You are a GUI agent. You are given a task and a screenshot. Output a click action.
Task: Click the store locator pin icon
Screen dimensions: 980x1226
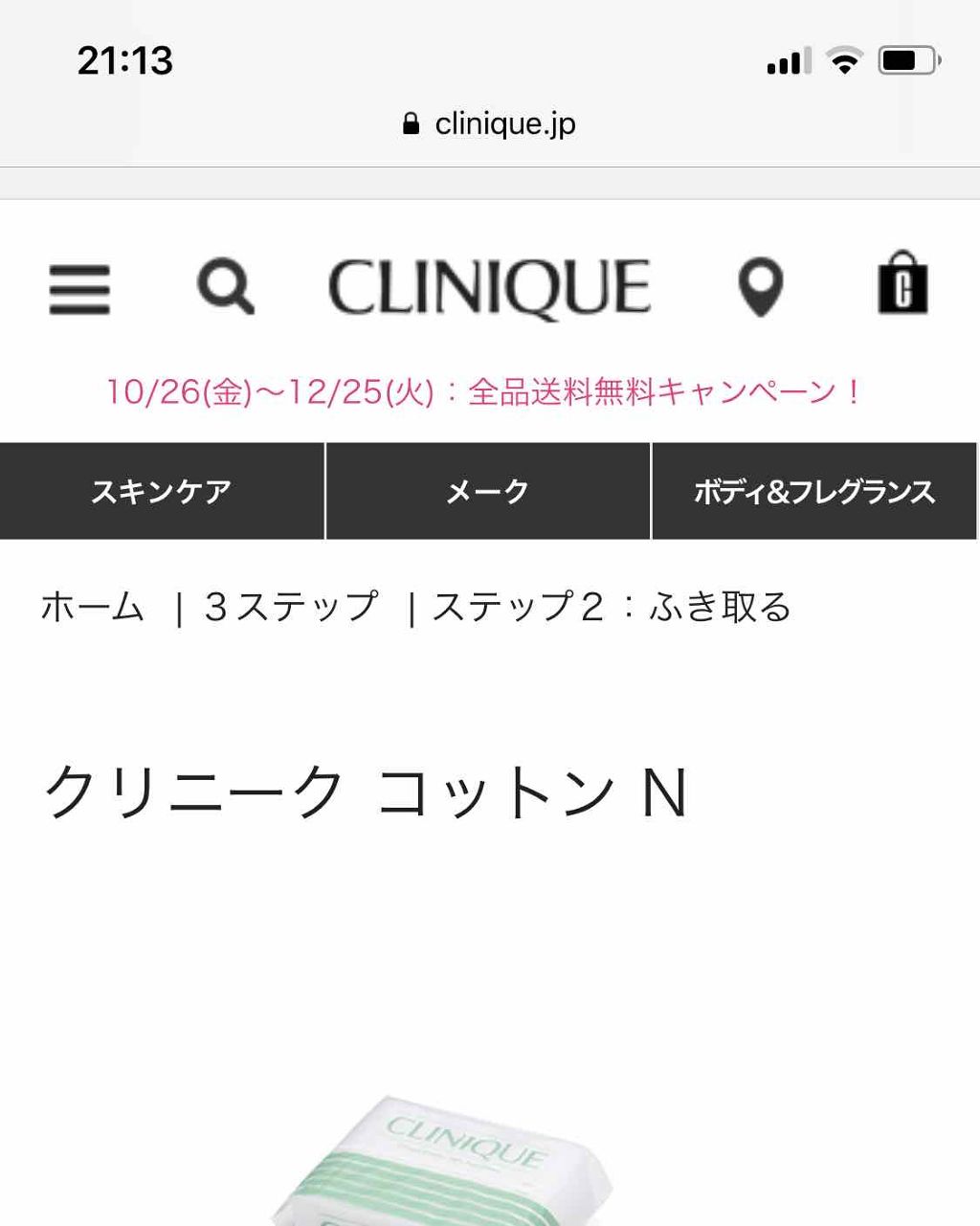click(761, 287)
